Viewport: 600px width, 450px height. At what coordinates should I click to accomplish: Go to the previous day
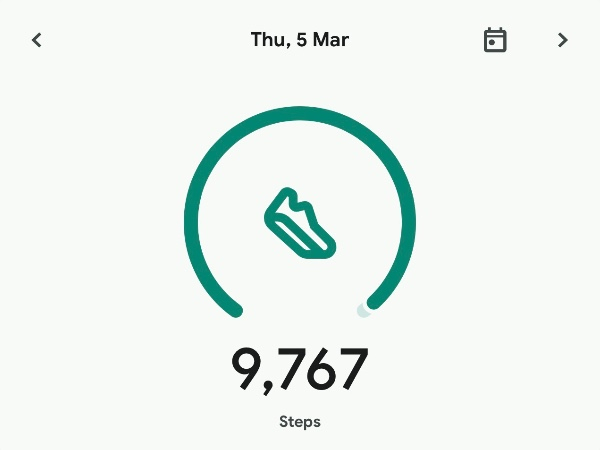[x=37, y=40]
